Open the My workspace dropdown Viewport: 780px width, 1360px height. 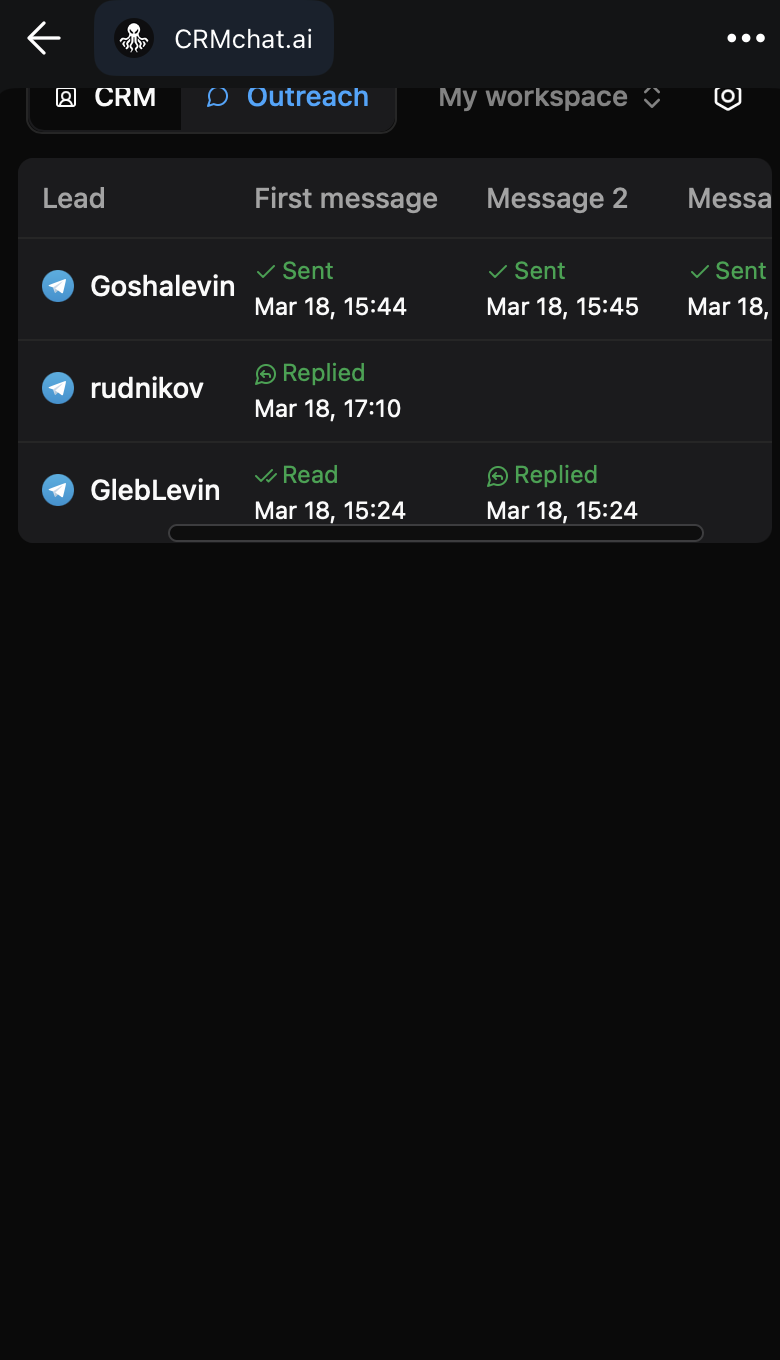click(x=533, y=96)
